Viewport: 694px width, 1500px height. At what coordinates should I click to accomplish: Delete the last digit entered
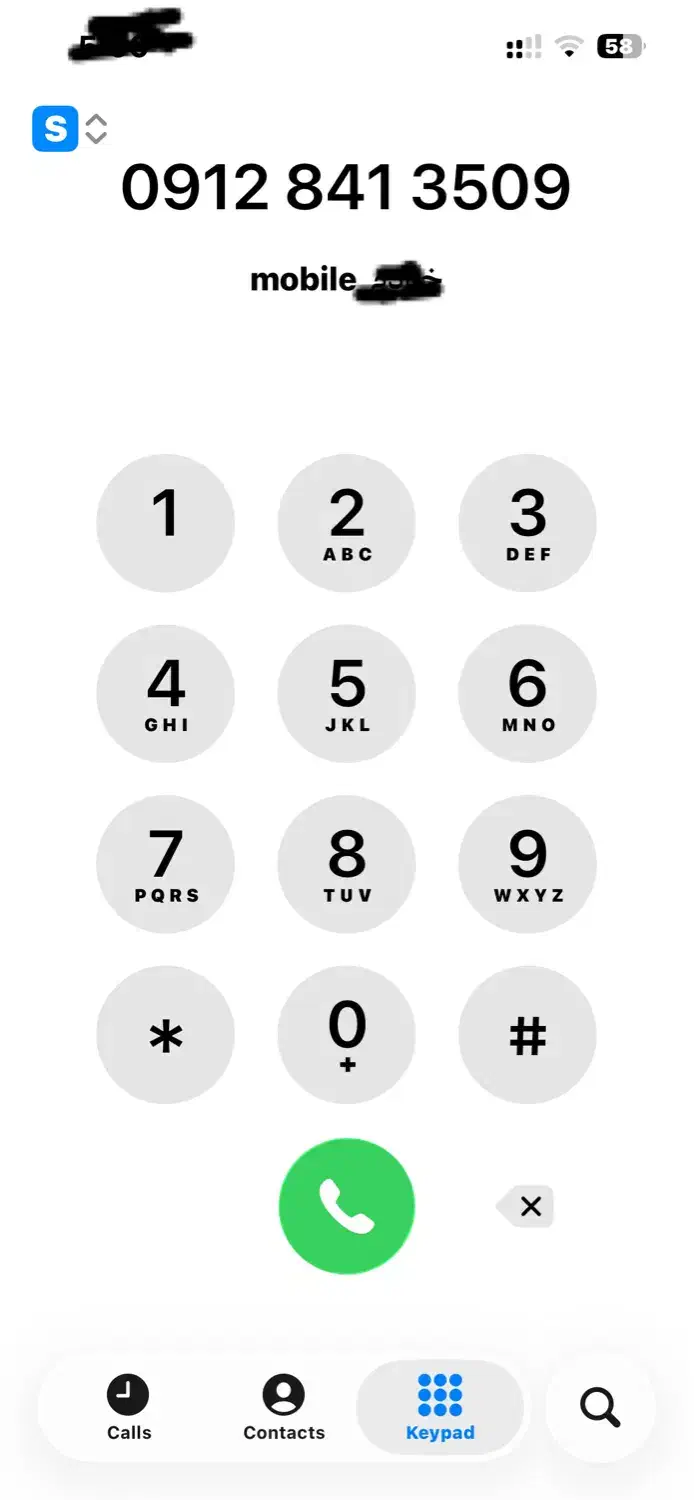coord(526,1206)
